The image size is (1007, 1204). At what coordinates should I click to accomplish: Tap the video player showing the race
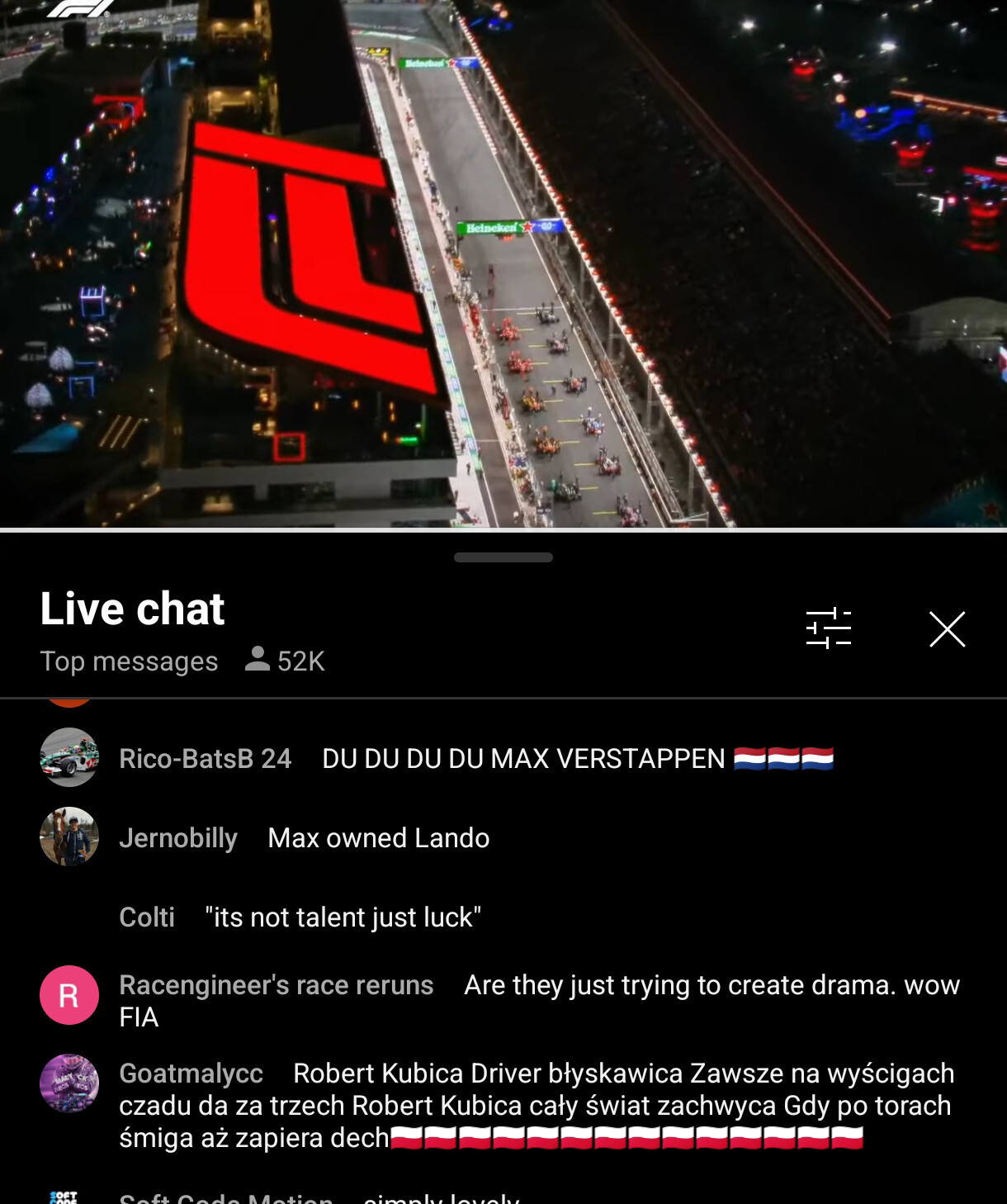coord(503,263)
